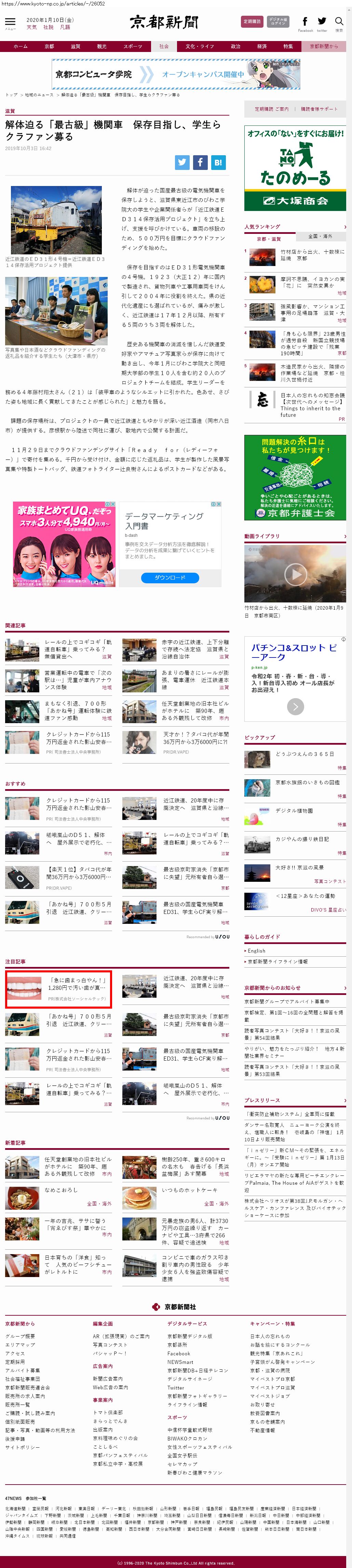This screenshot has height=1568, width=352.
Task: Play the 動画ライブラリ fire video
Action: (296, 573)
